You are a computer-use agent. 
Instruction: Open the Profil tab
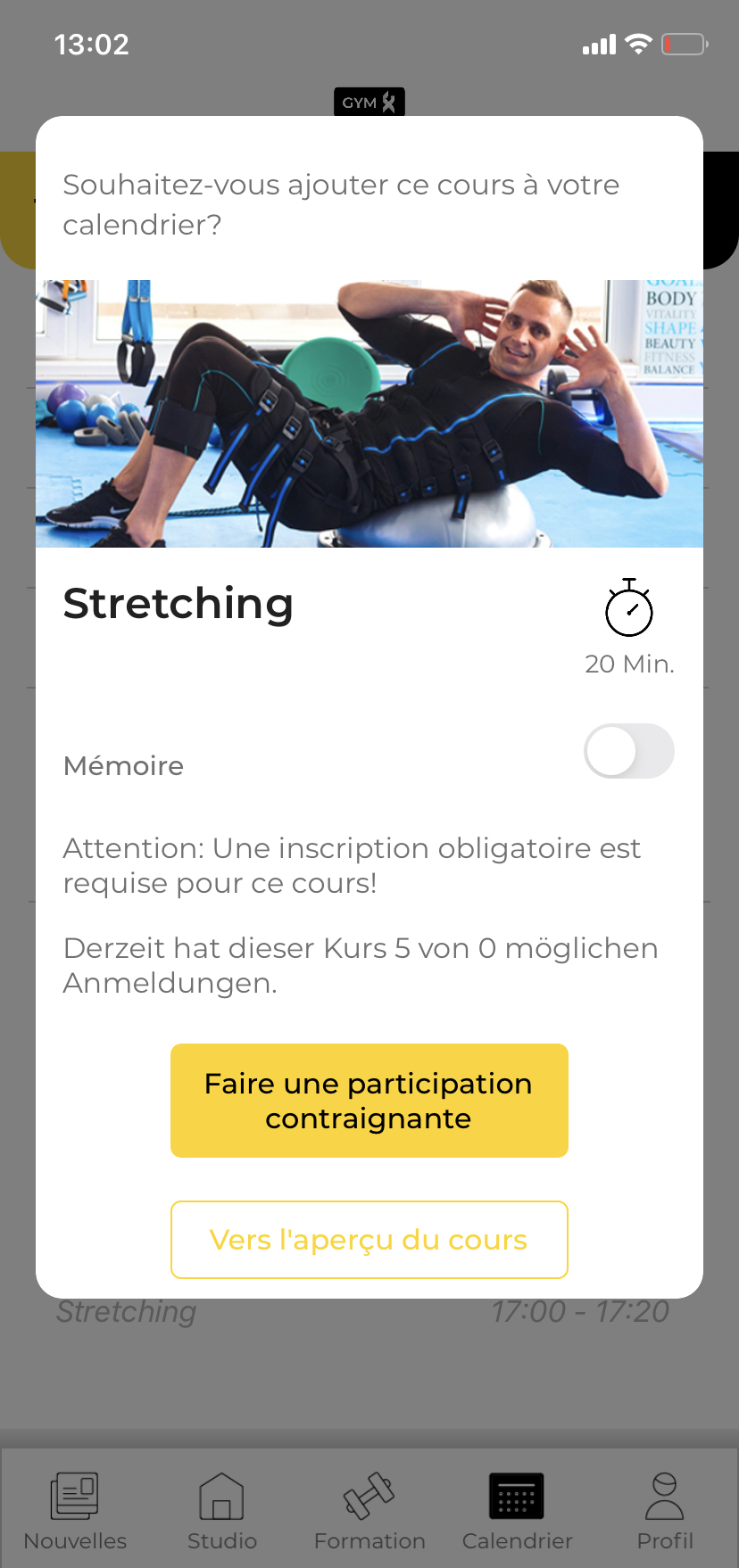[664, 1511]
